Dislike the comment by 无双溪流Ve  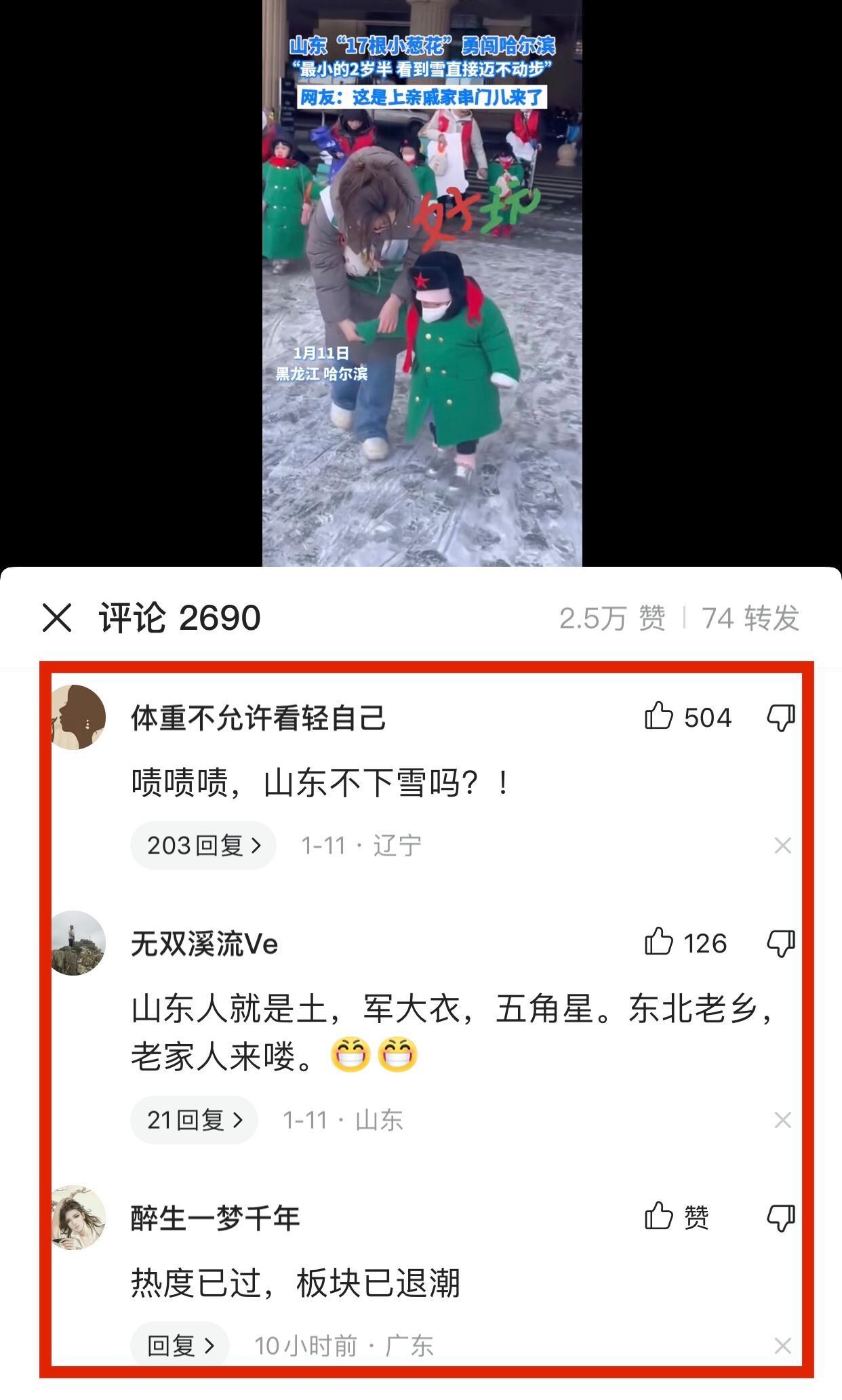pyautogui.click(x=780, y=943)
